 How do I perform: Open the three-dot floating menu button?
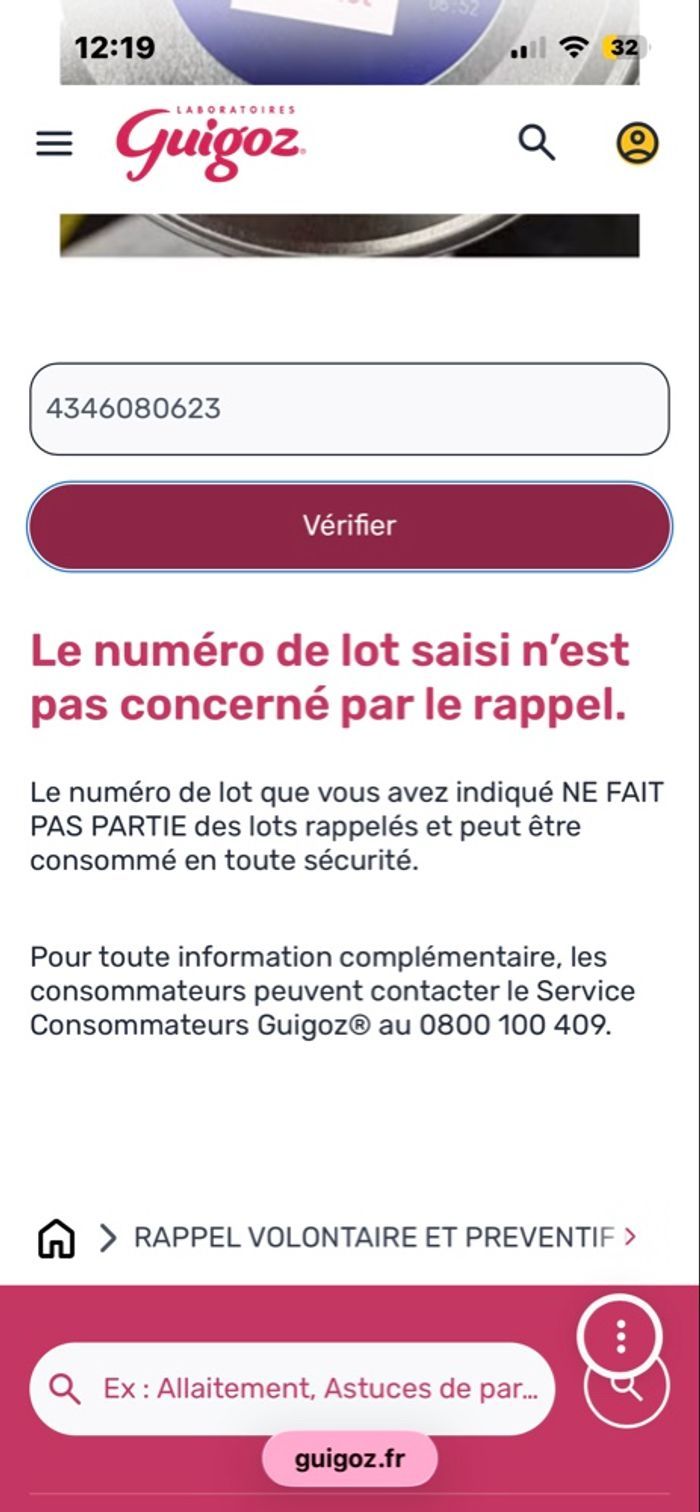coord(620,1336)
